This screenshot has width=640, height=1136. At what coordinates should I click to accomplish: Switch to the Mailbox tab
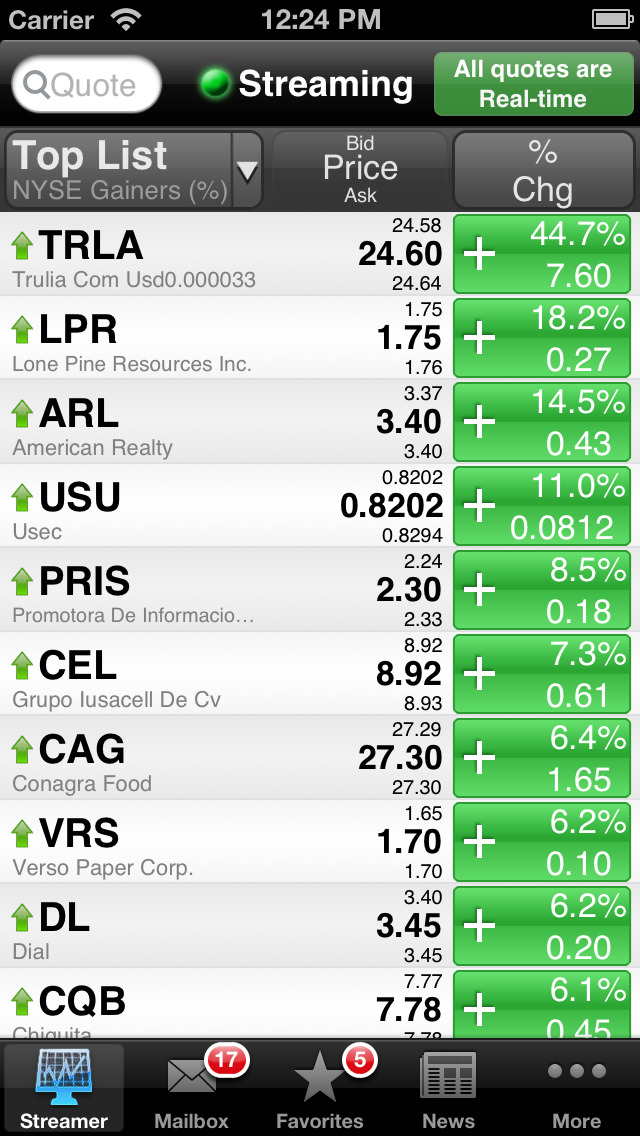coord(192,1088)
